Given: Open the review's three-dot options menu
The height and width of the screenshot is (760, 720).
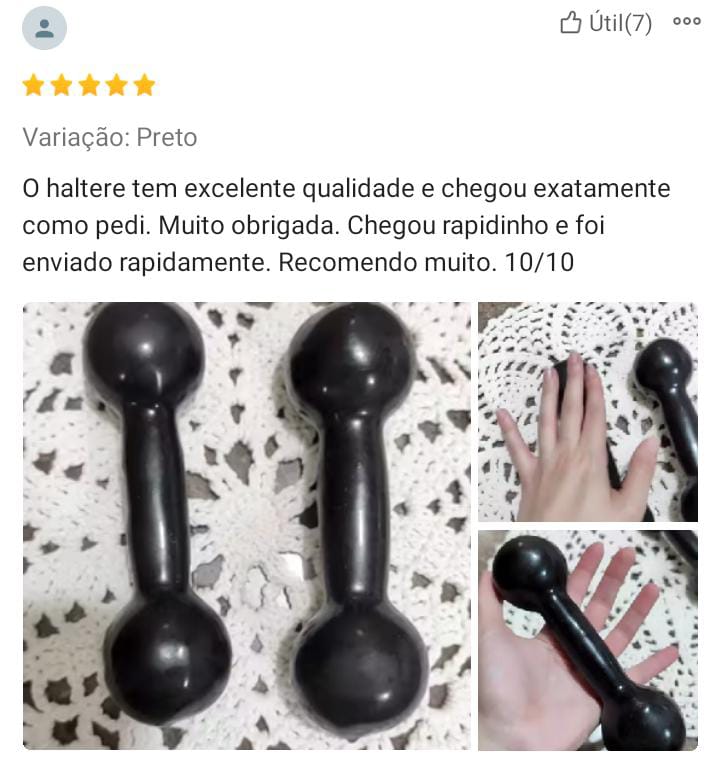Looking at the screenshot, I should coord(687,22).
